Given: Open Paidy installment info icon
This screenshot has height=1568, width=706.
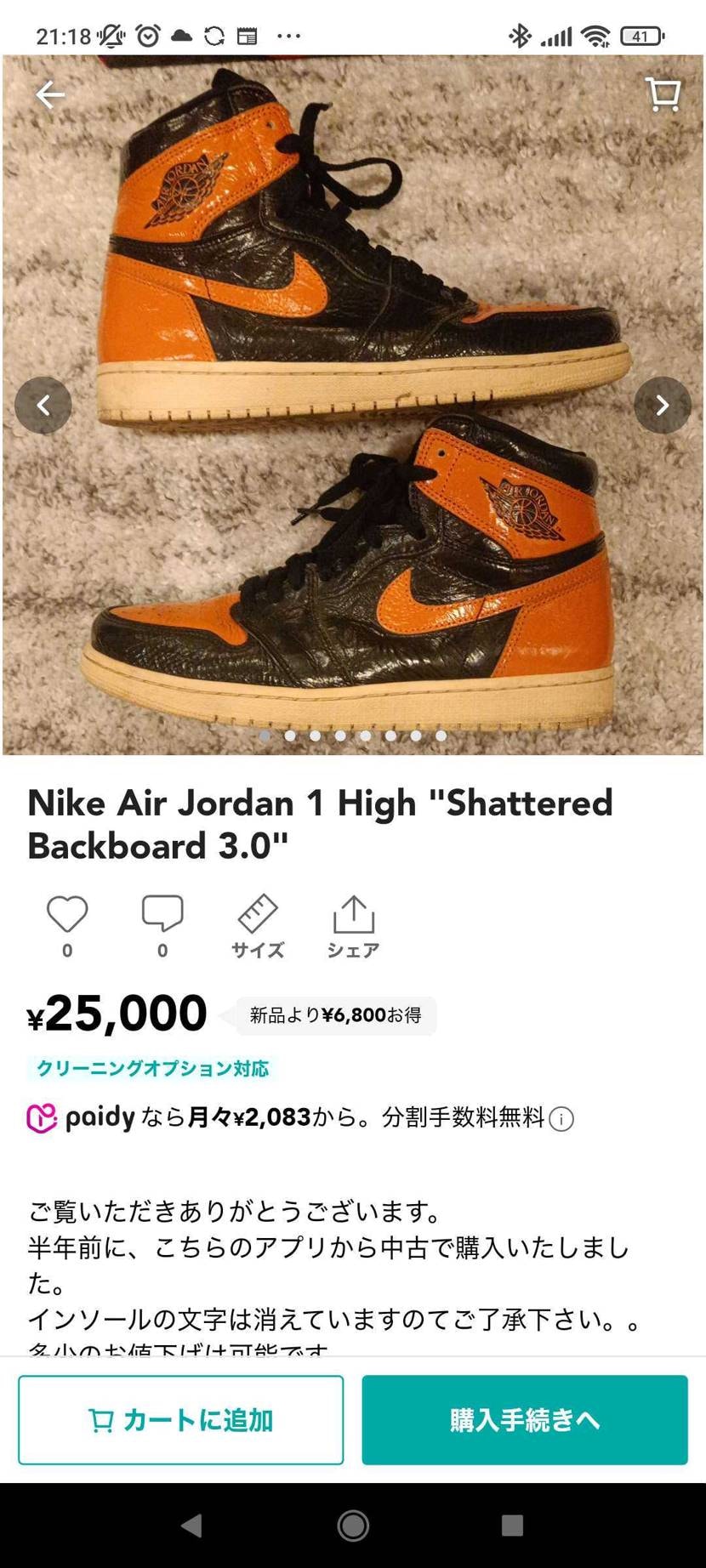Looking at the screenshot, I should click(x=561, y=1119).
